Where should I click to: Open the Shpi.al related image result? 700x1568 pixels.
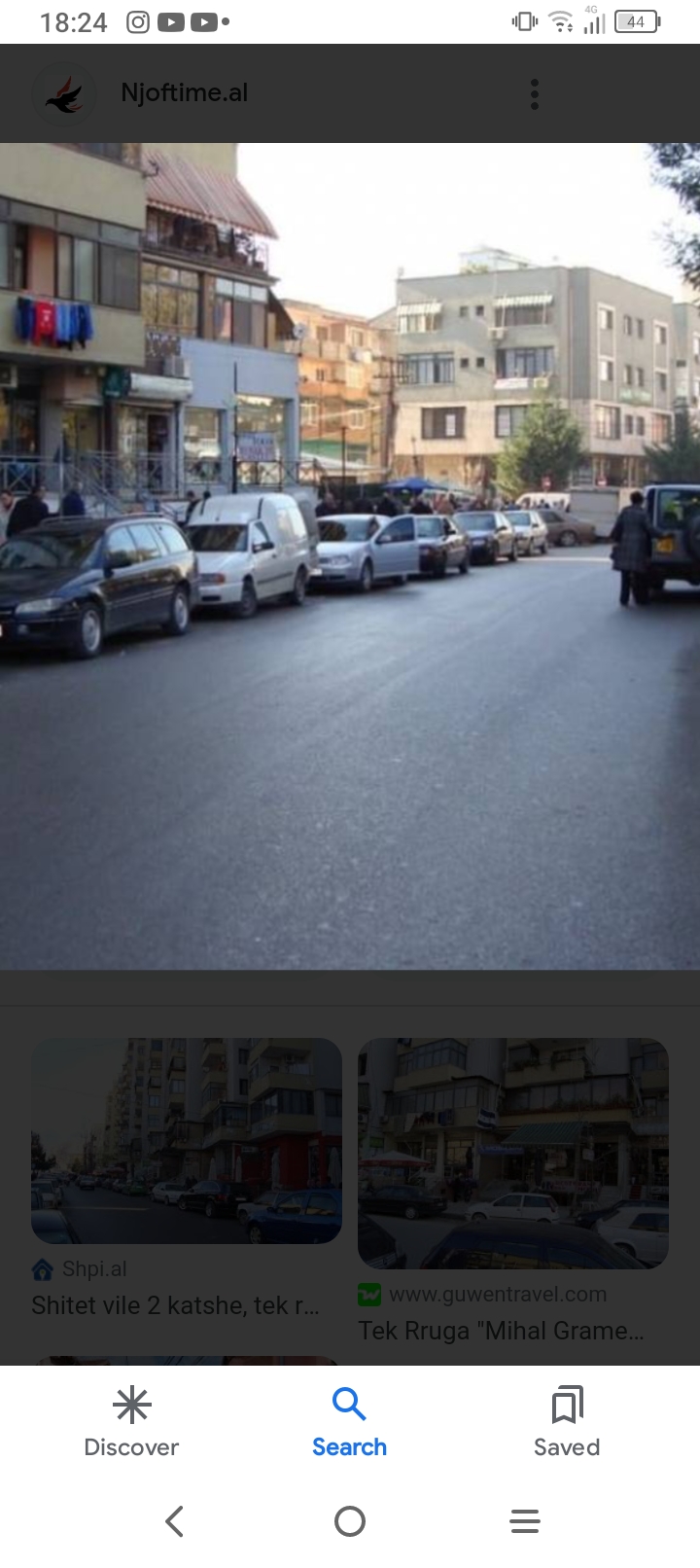[187, 1141]
